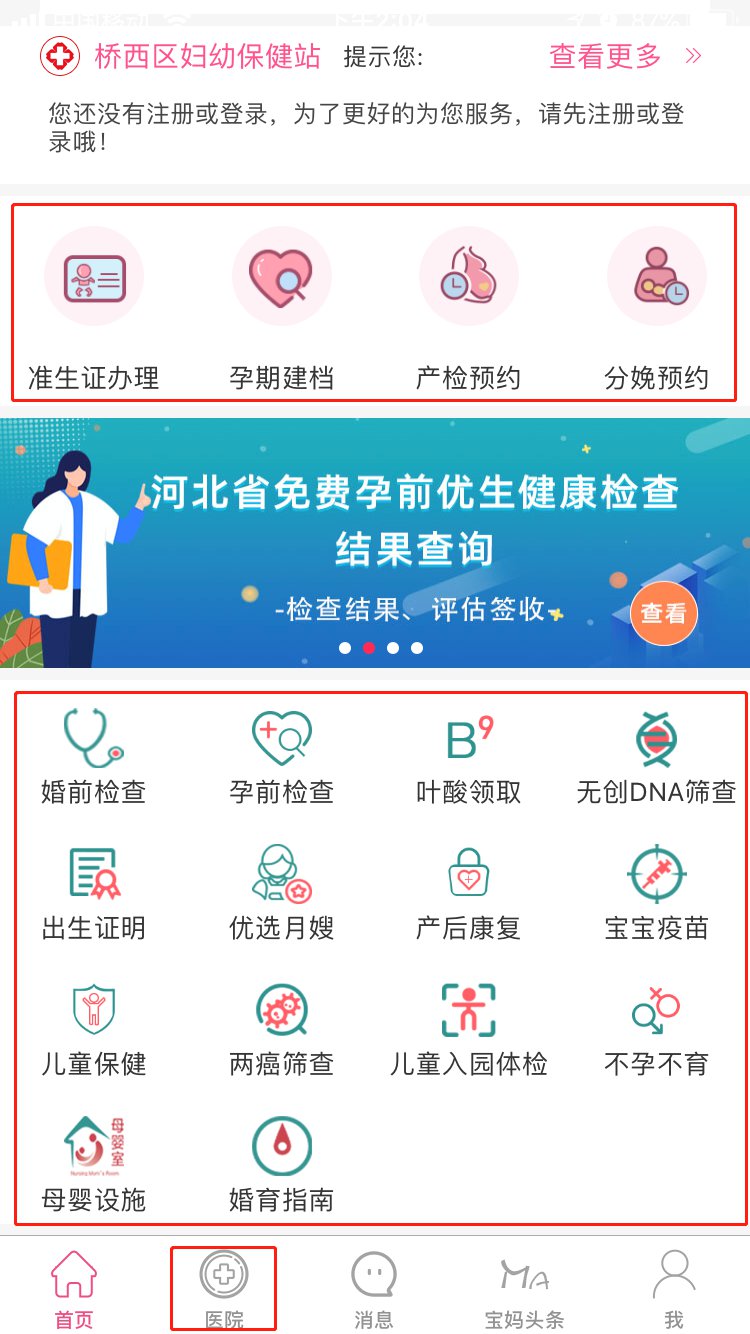Image resolution: width=750 pixels, height=1334 pixels.
Task: Open 孕期建档 service
Action: (281, 310)
